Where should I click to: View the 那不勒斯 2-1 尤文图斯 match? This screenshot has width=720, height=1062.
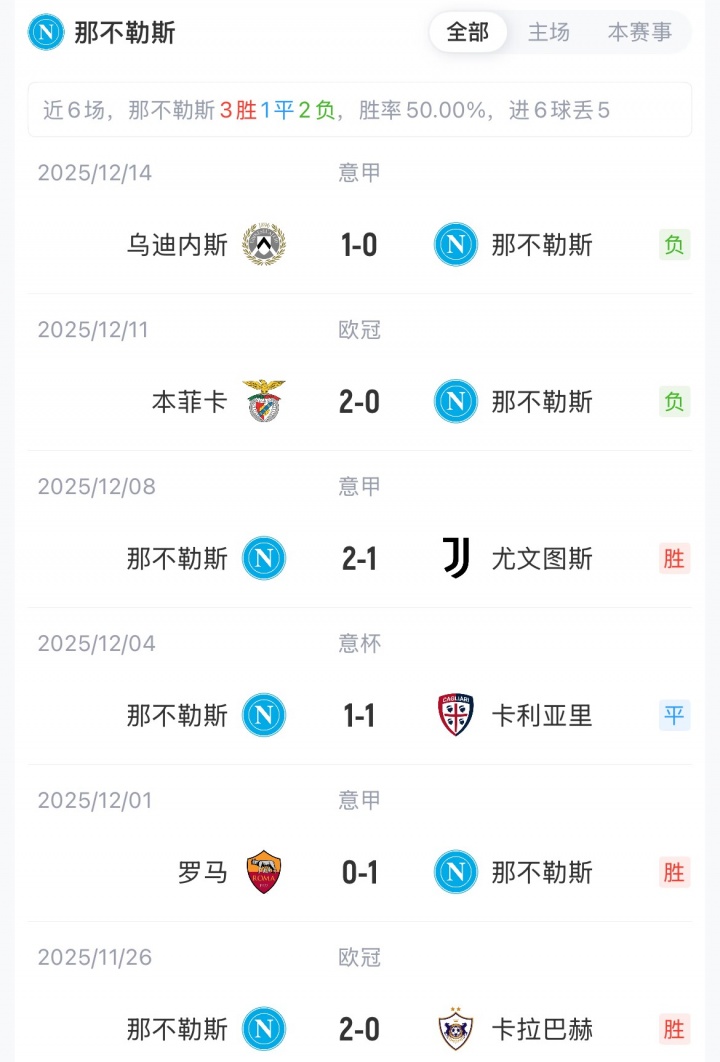(x=359, y=559)
